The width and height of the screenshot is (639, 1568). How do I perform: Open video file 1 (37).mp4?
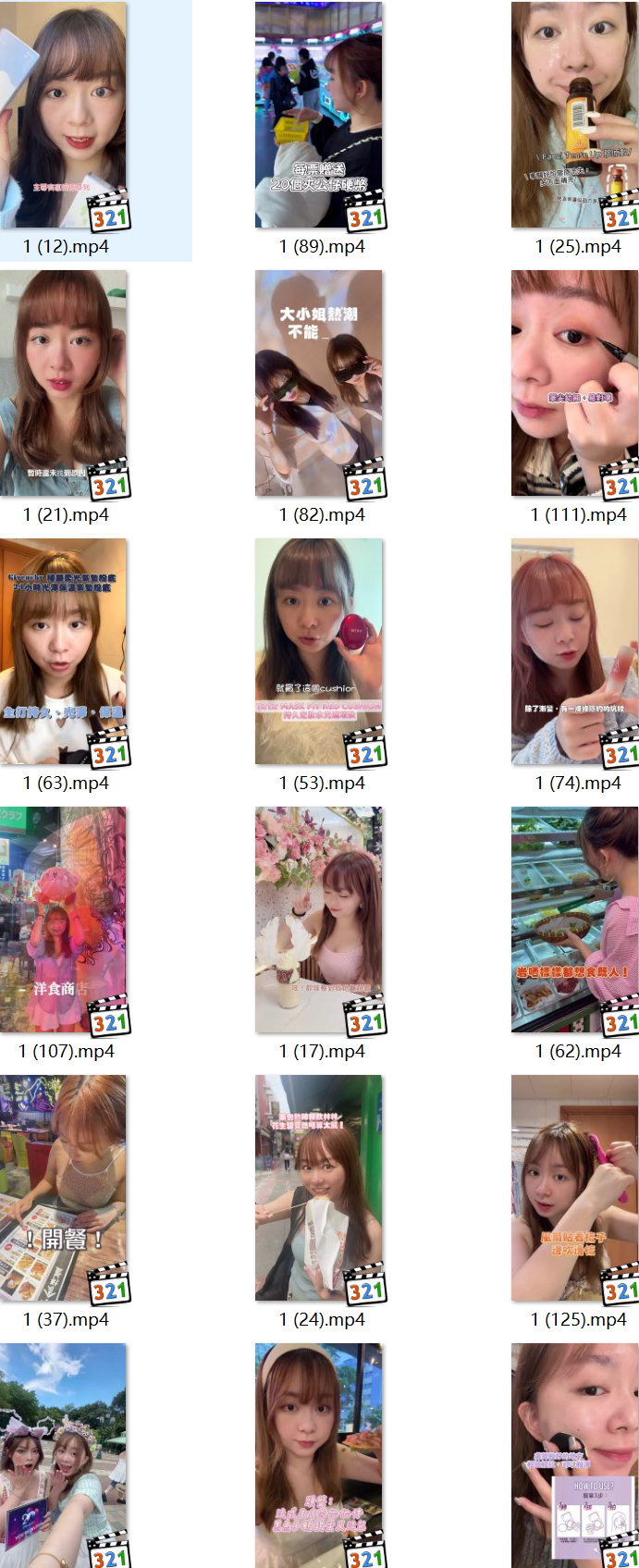pos(64,1189)
